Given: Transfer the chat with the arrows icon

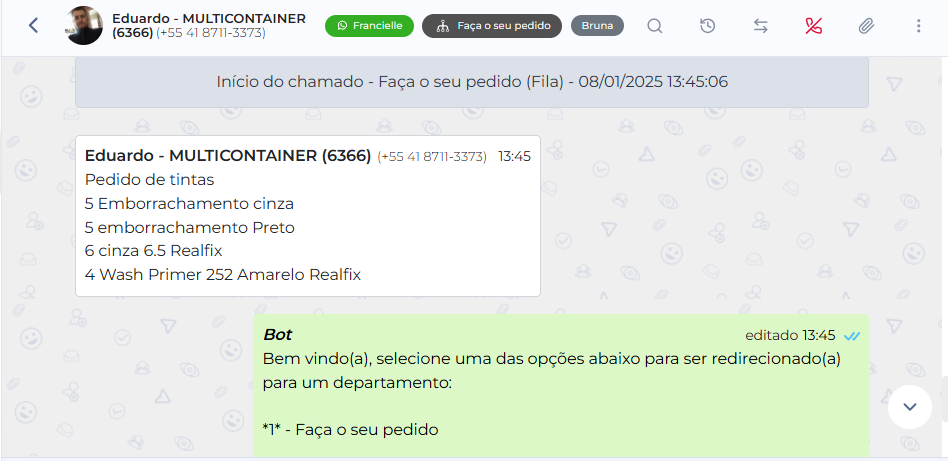Looking at the screenshot, I should tap(761, 26).
